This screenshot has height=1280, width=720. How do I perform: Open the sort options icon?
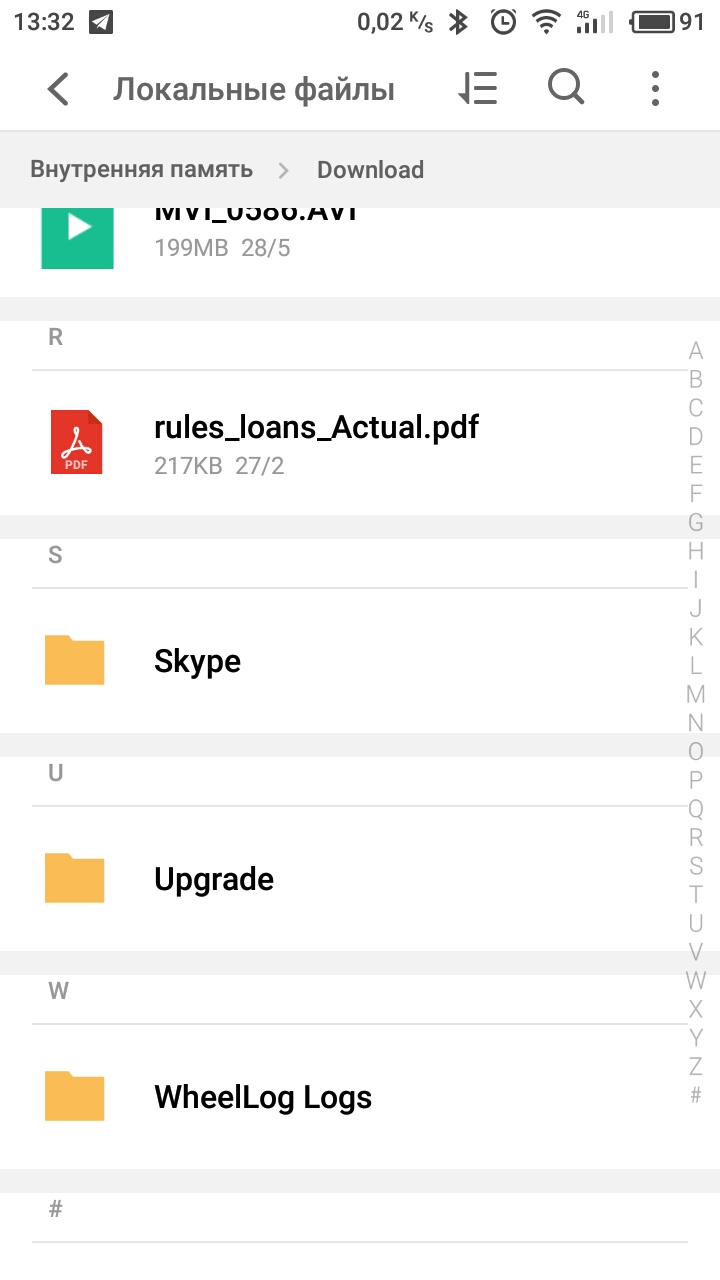point(478,89)
